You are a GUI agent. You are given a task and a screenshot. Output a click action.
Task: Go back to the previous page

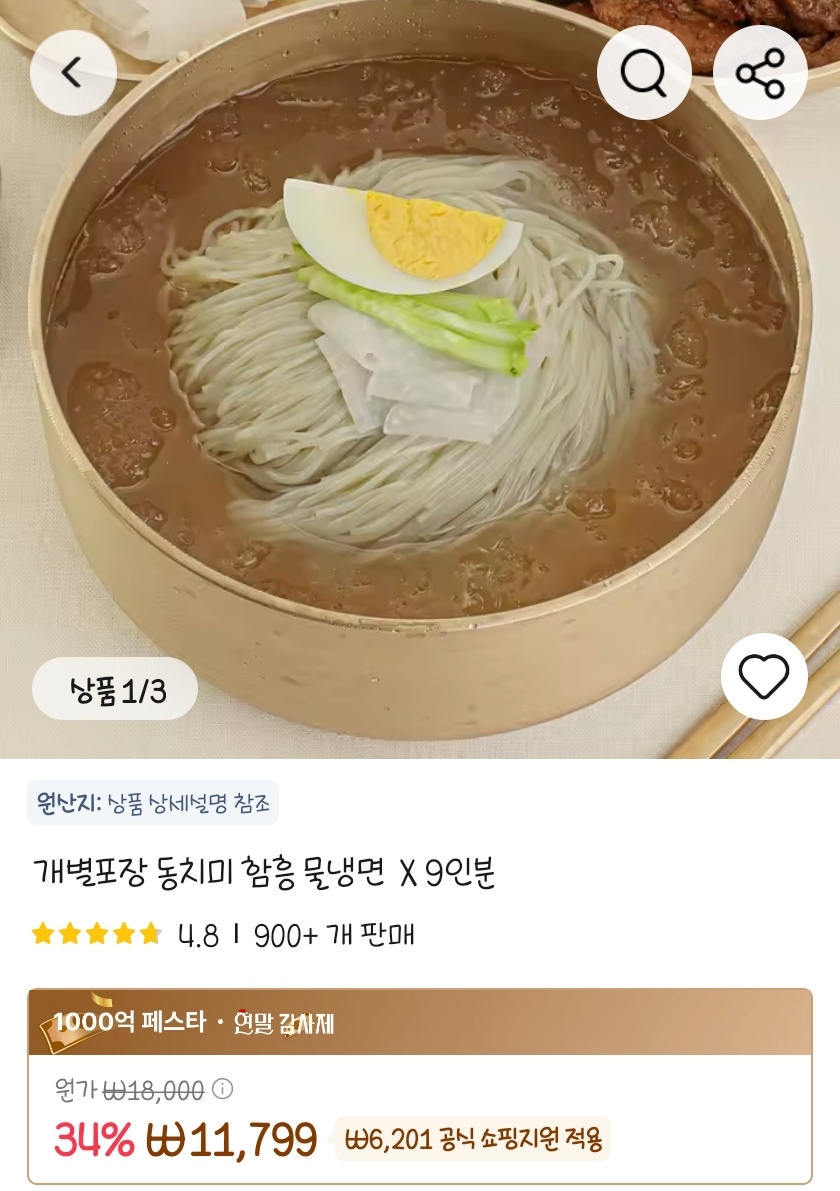tap(72, 73)
